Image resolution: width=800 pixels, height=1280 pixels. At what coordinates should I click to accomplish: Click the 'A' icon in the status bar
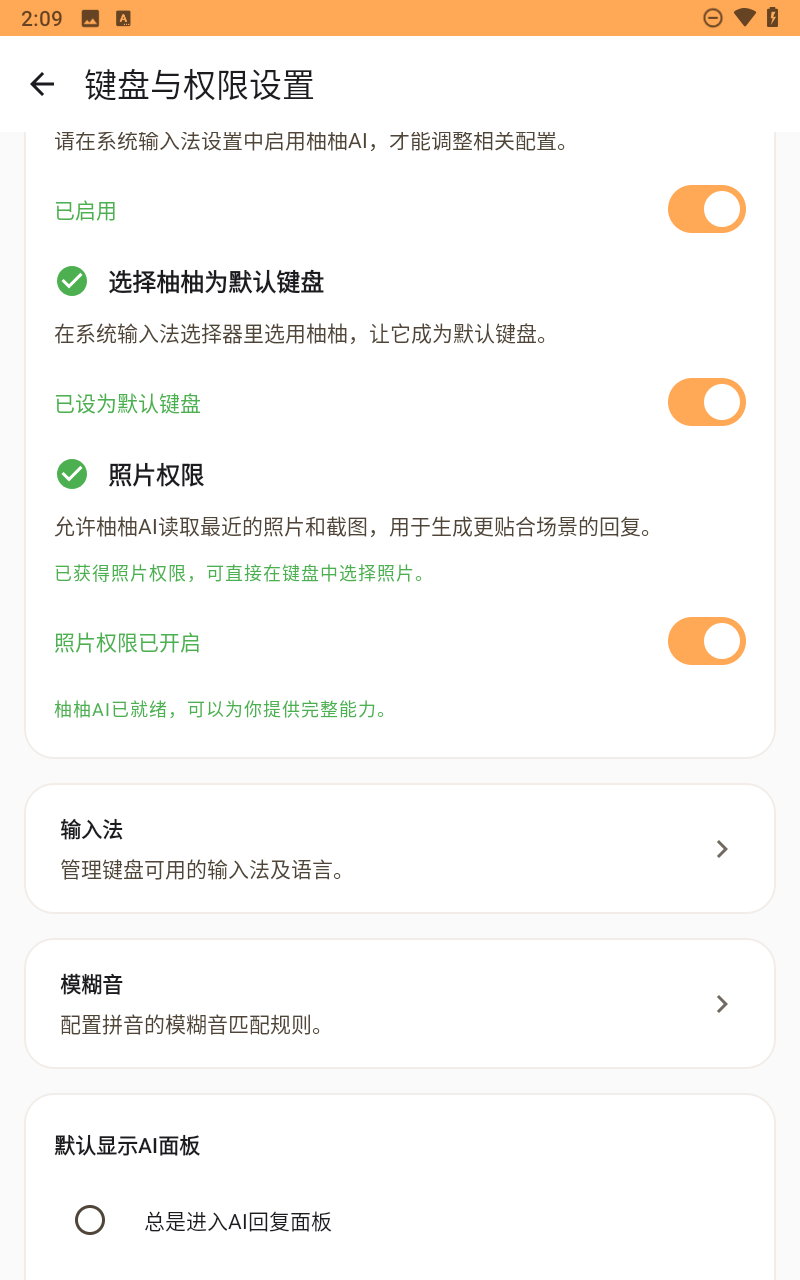(124, 17)
